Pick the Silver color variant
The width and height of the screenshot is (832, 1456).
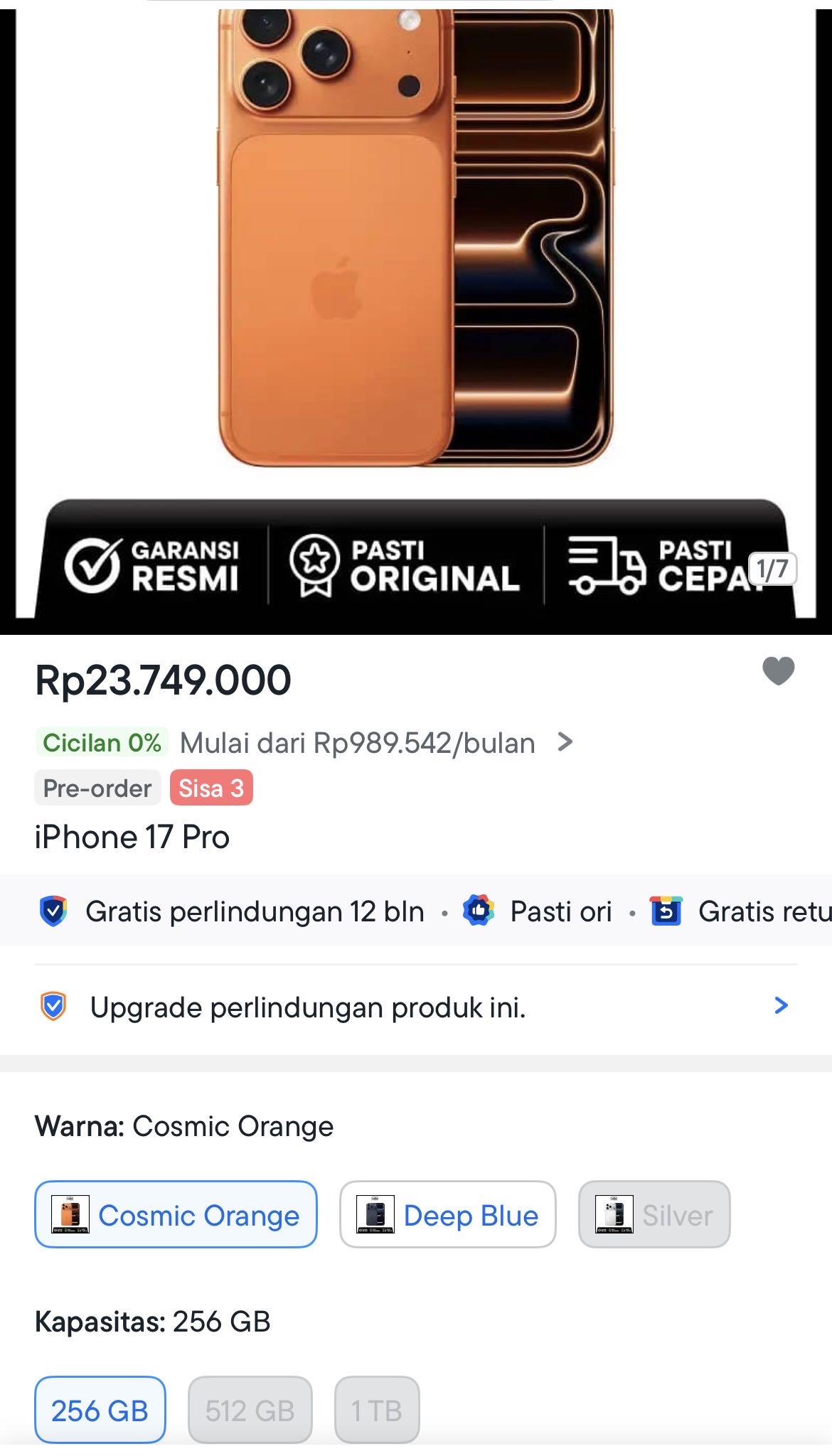654,1214
